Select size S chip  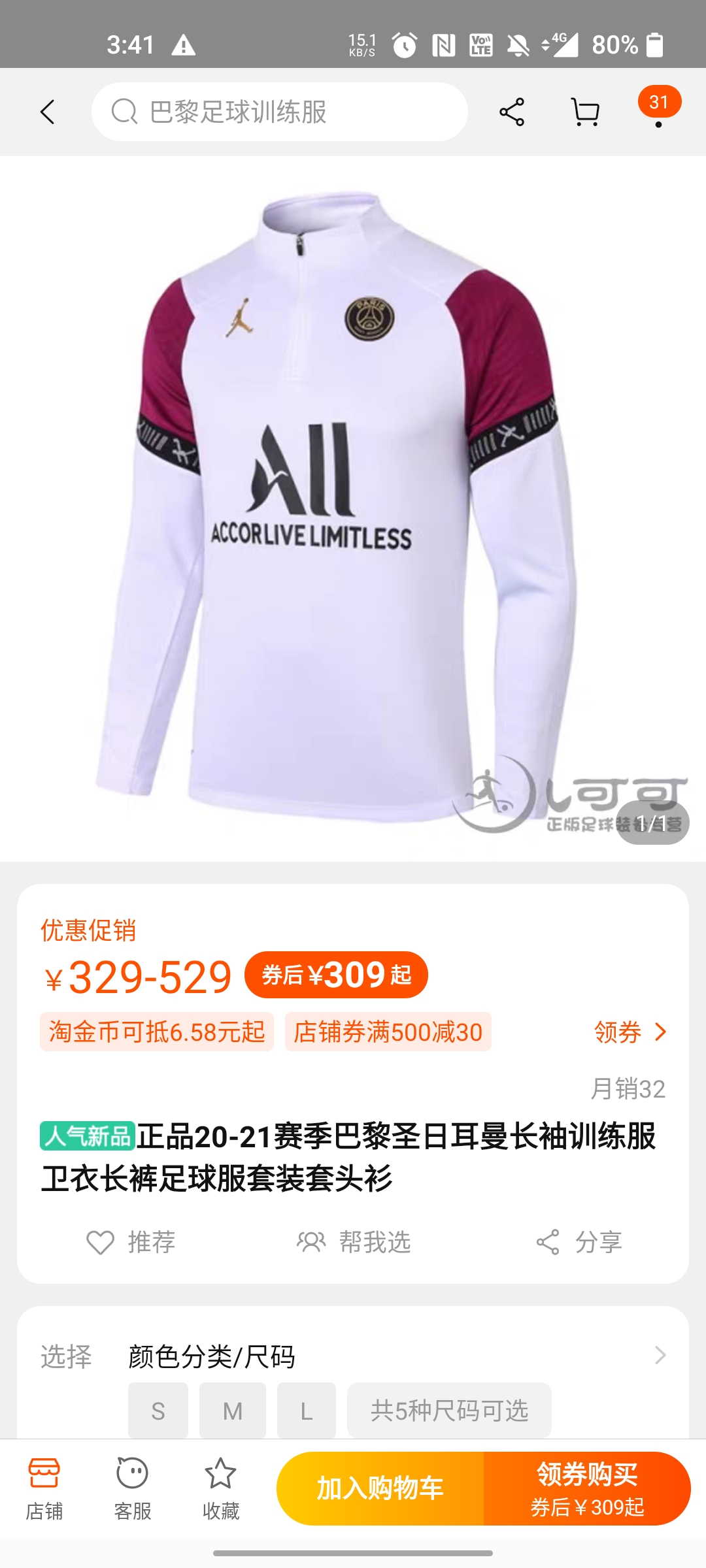tap(158, 1411)
